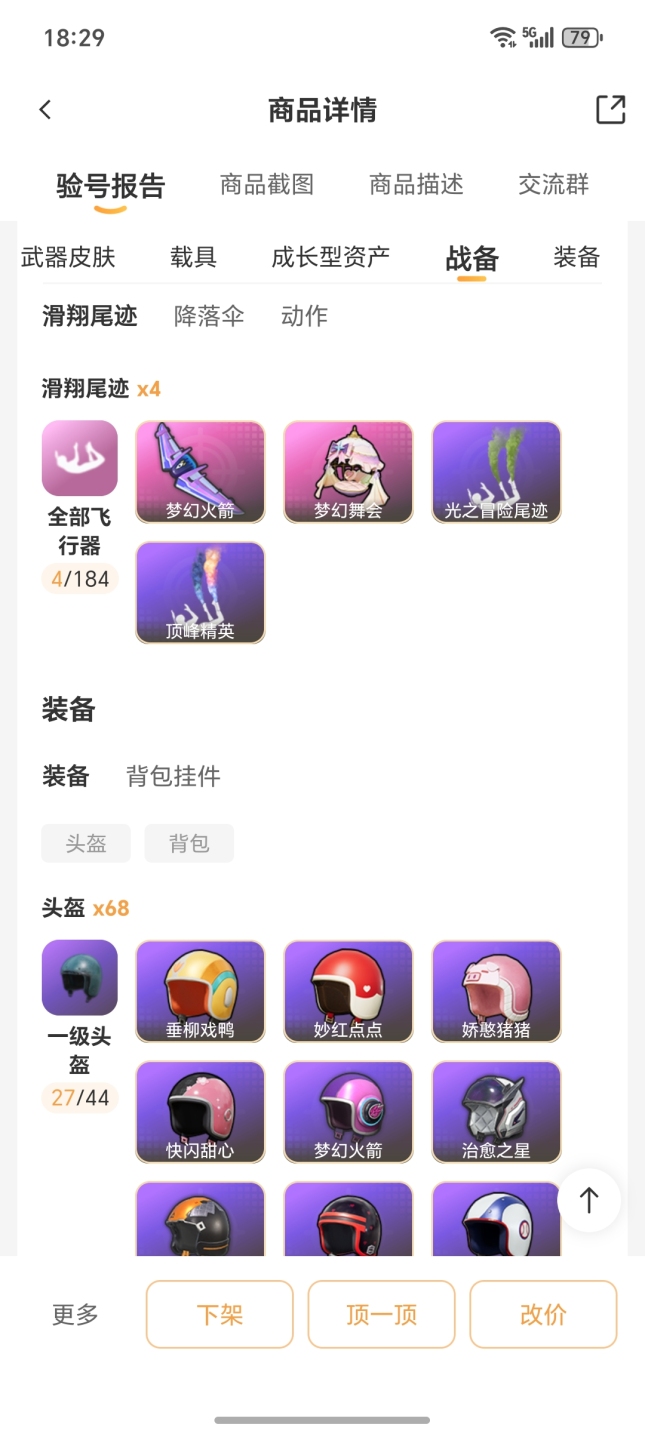Filter equipment by 头盔 chip
Viewport: 645px width, 1440px height.
(x=86, y=844)
